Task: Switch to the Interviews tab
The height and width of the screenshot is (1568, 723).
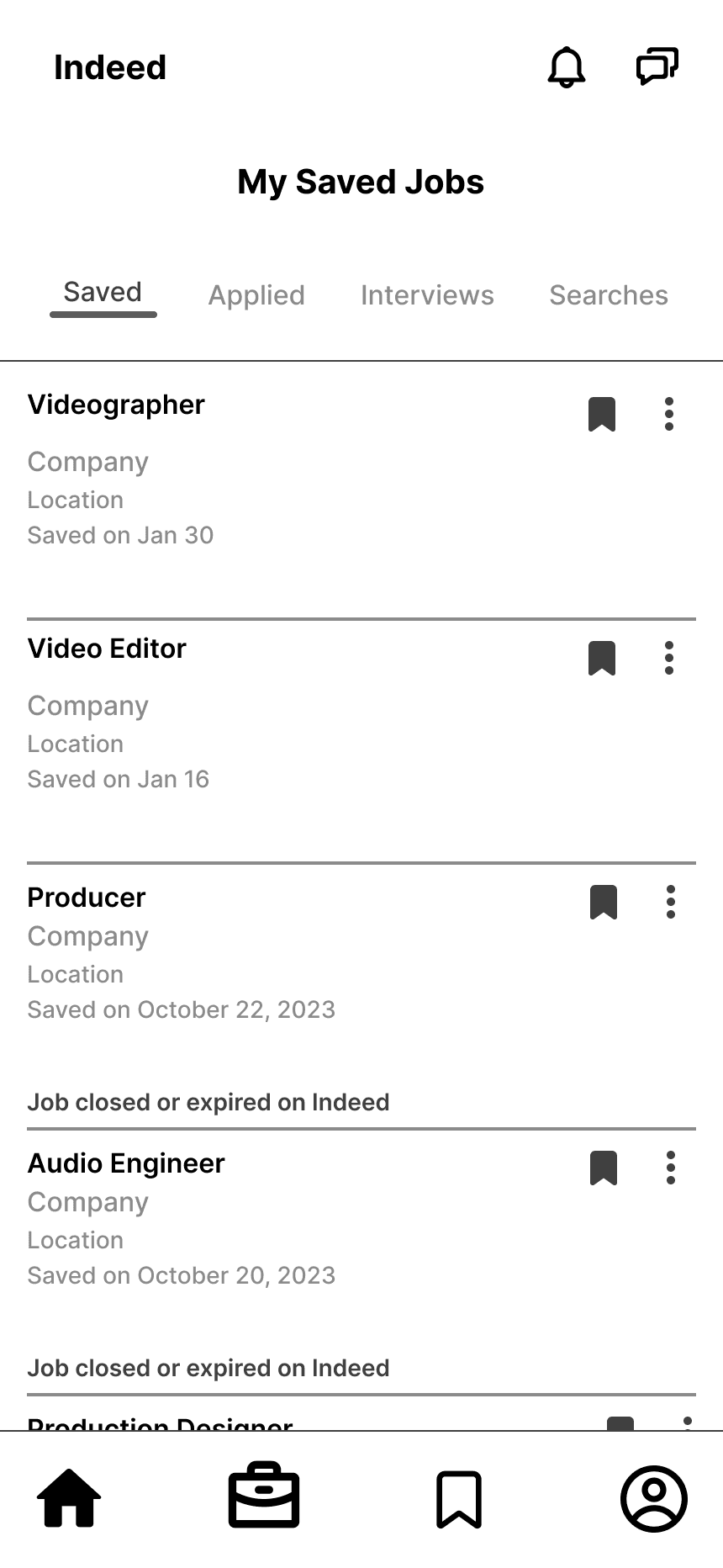Action: coord(427,295)
